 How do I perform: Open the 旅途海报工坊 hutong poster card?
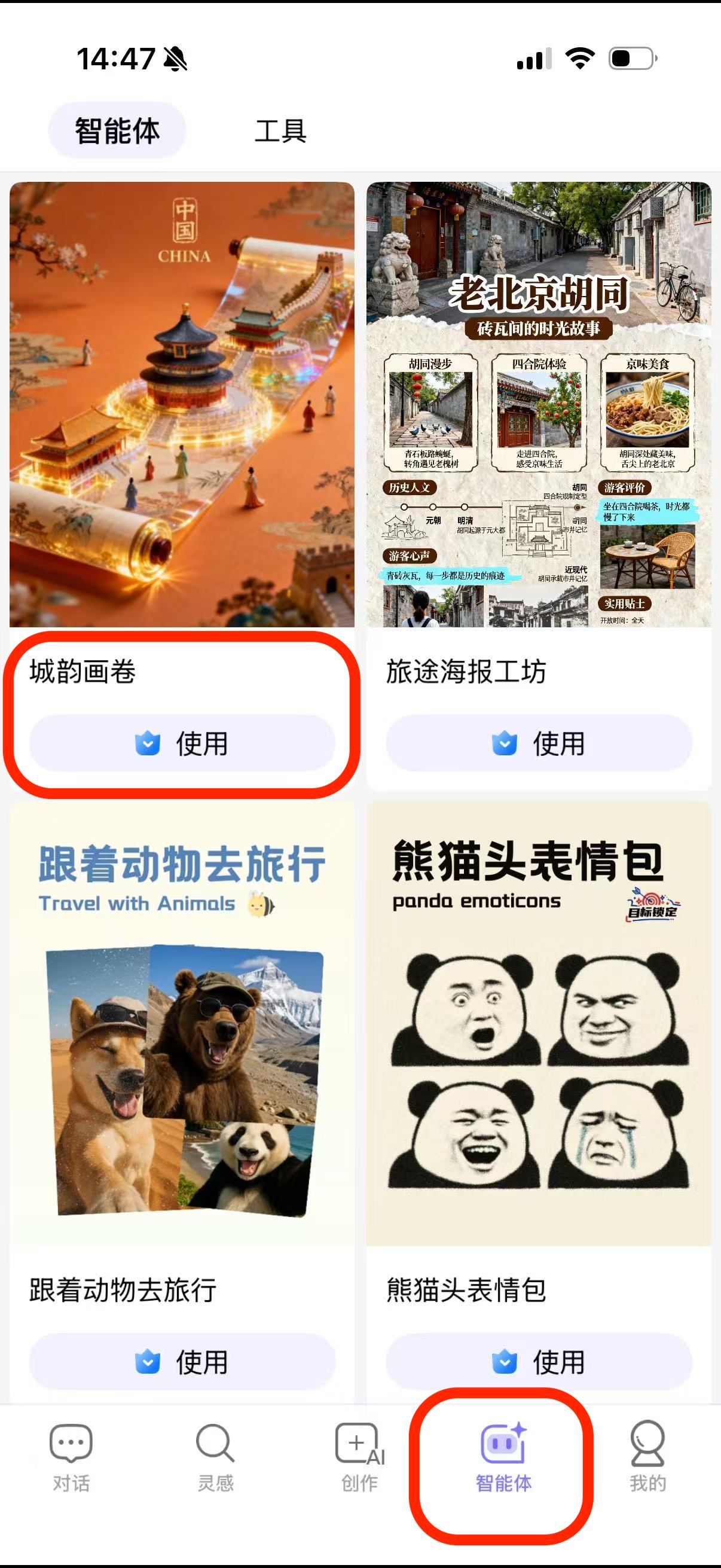click(x=539, y=405)
